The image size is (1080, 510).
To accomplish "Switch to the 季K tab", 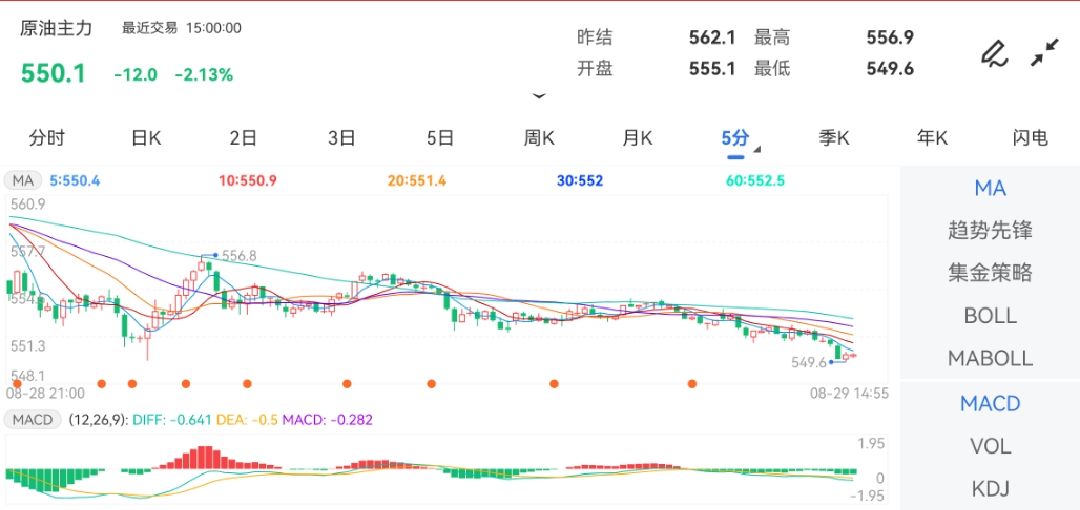I will point(834,138).
